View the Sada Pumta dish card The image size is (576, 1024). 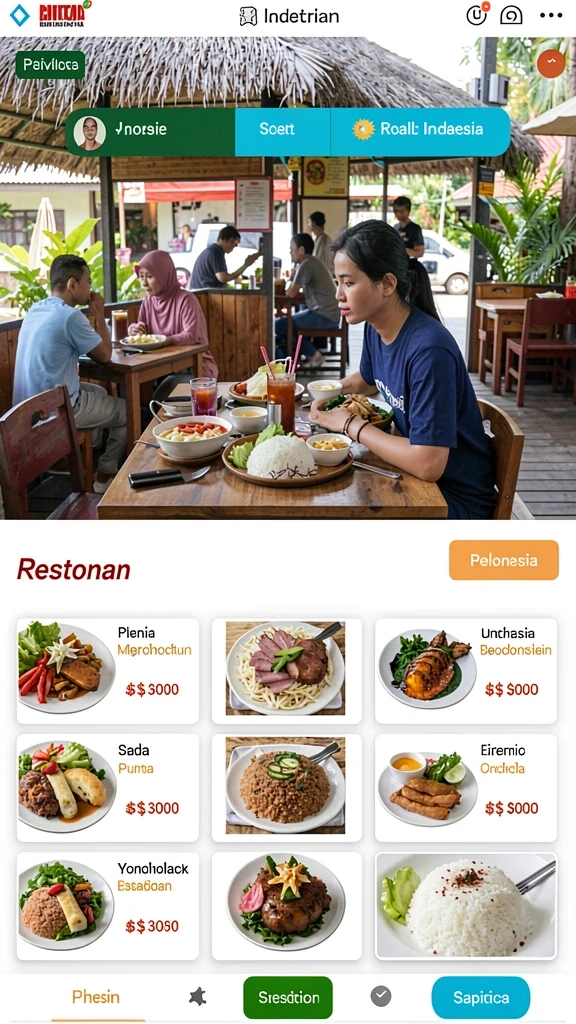(x=108, y=787)
